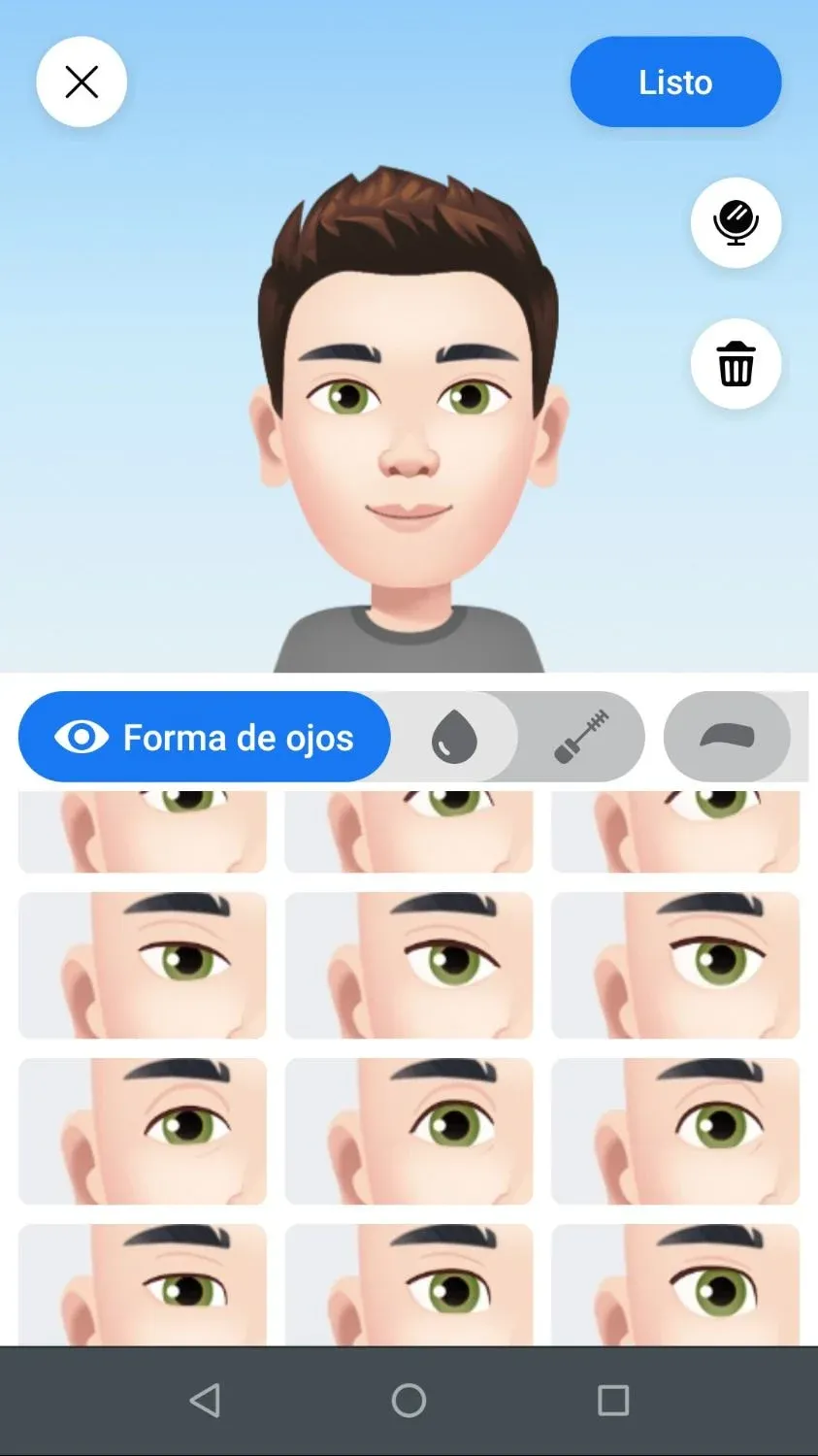
Task: Close the avatar editor with X
Action: [x=82, y=82]
